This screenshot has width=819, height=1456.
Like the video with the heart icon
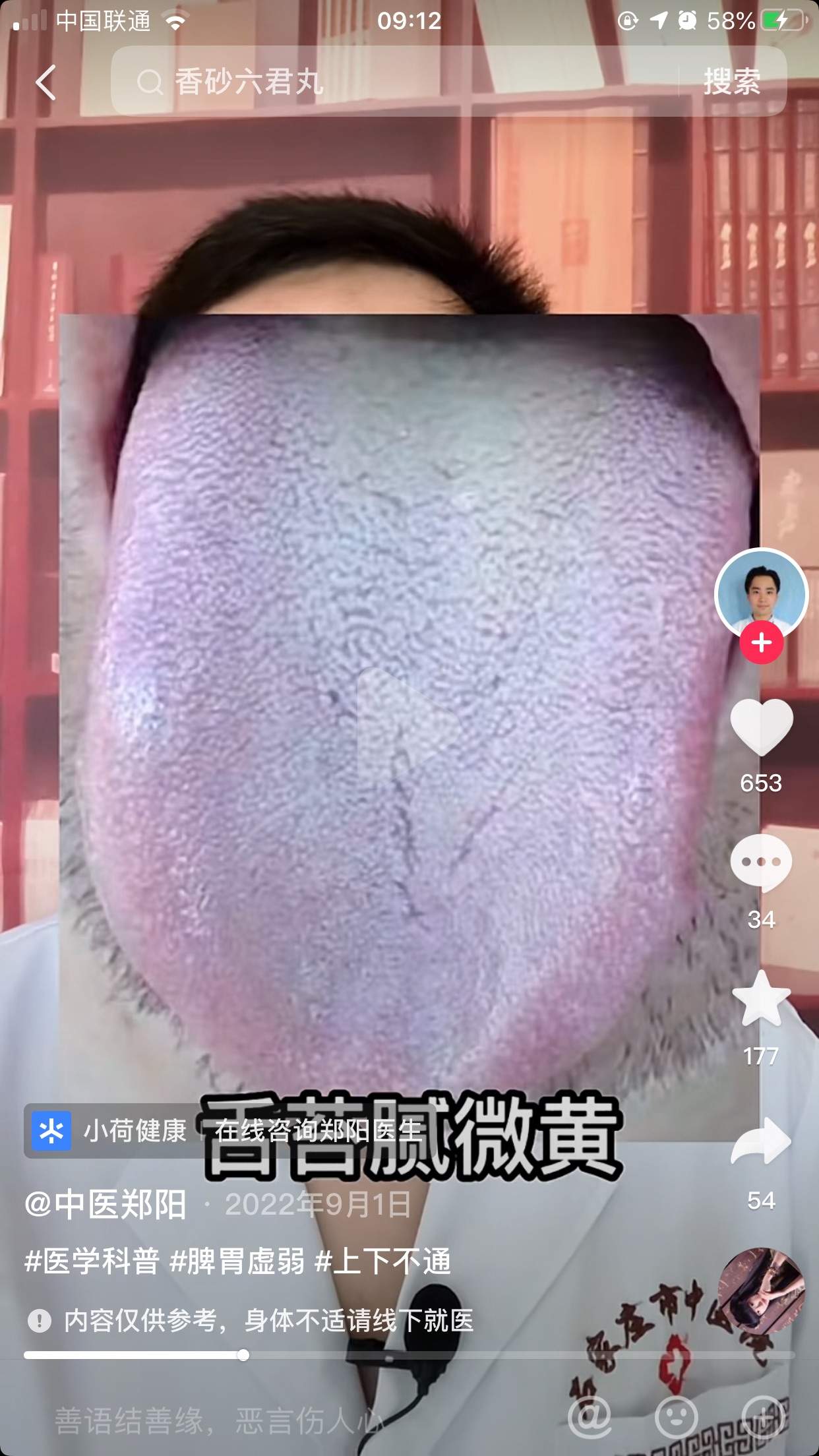tap(762, 727)
